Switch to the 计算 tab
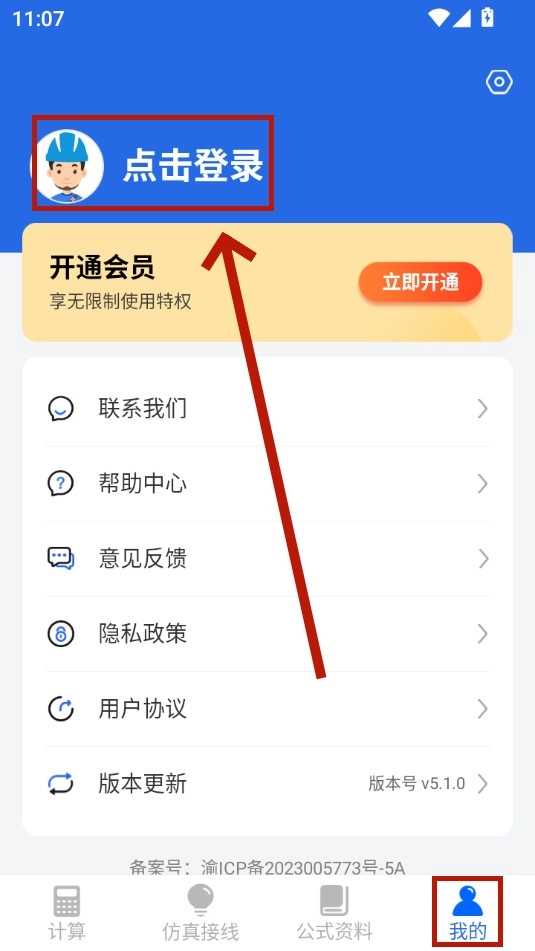The width and height of the screenshot is (535, 951). [x=67, y=913]
